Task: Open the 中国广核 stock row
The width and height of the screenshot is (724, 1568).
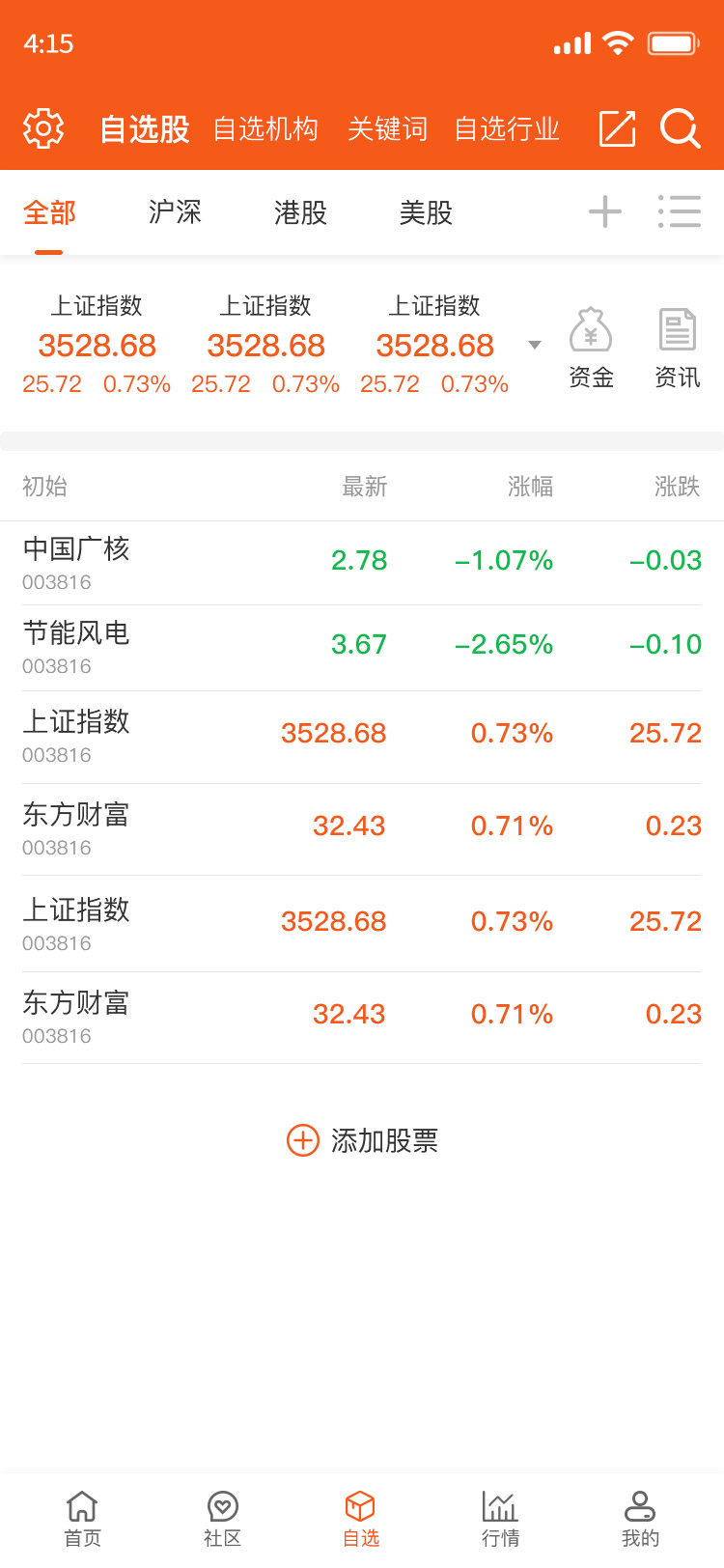Action: coord(362,563)
